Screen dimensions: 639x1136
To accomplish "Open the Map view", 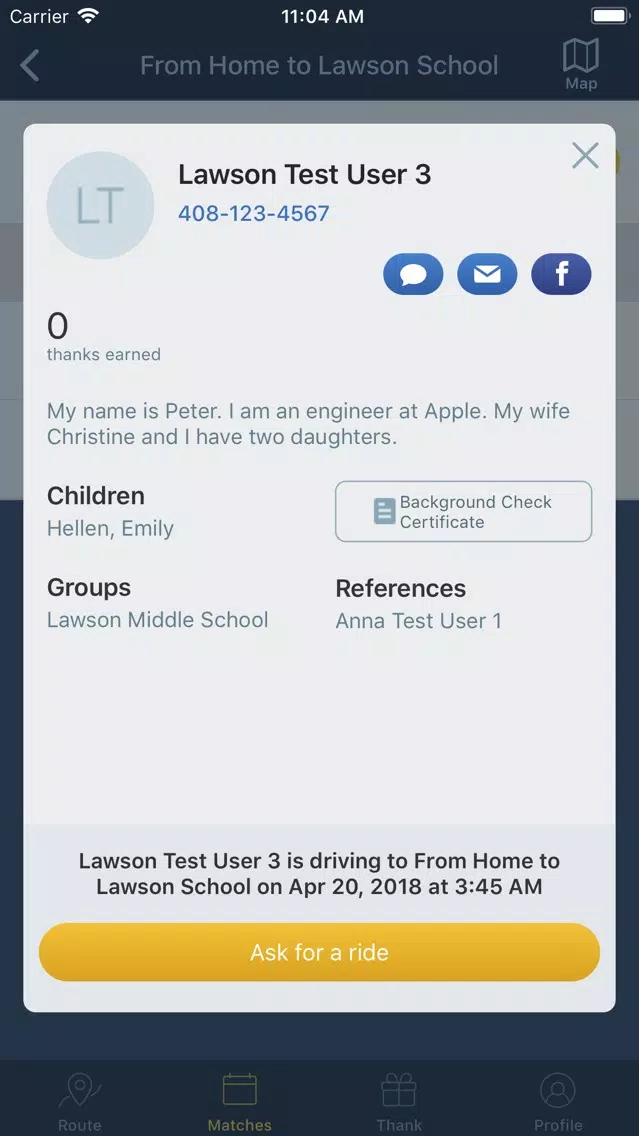I will [x=580, y=65].
